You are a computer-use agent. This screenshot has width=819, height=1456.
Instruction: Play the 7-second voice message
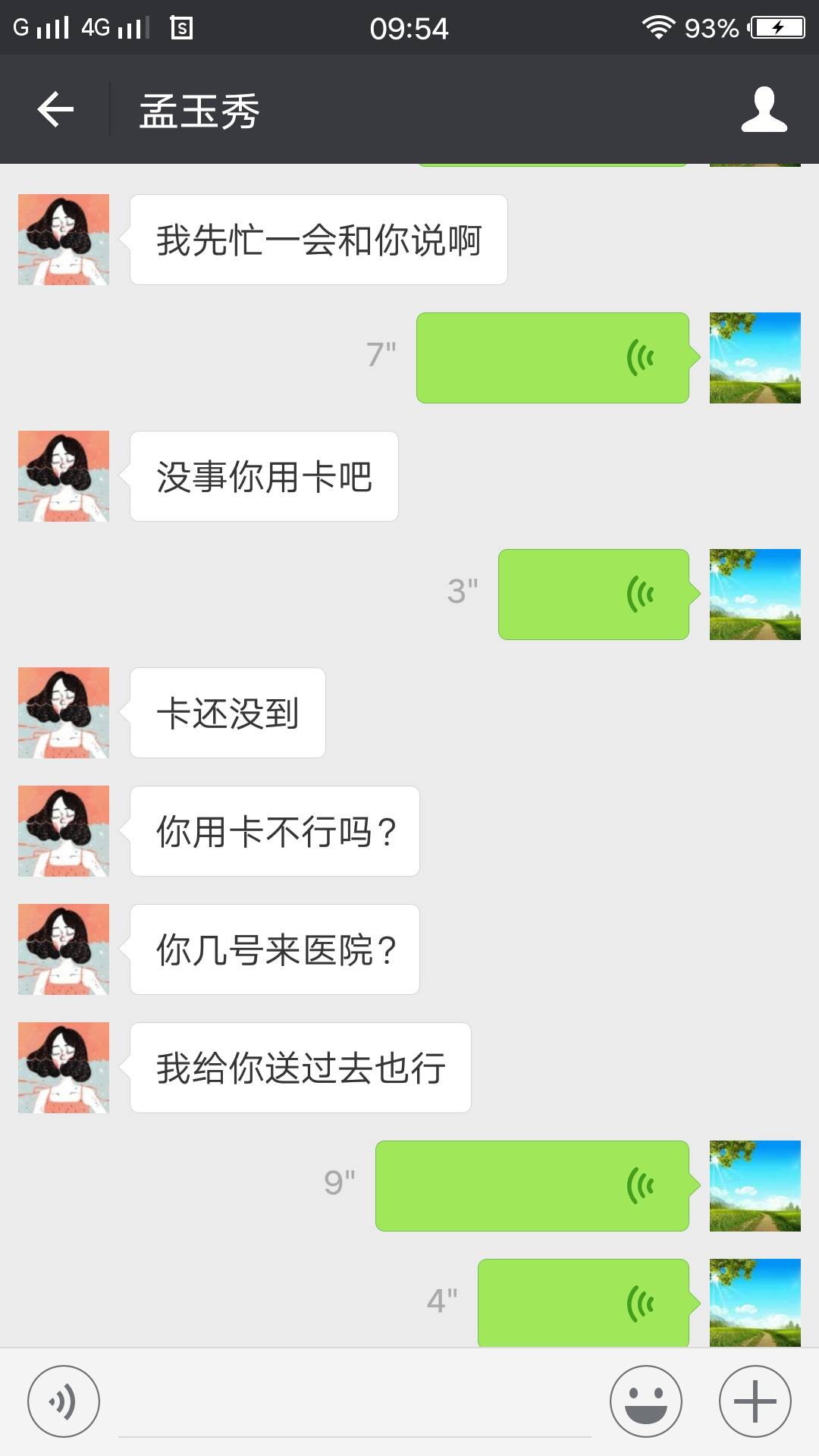(x=553, y=357)
